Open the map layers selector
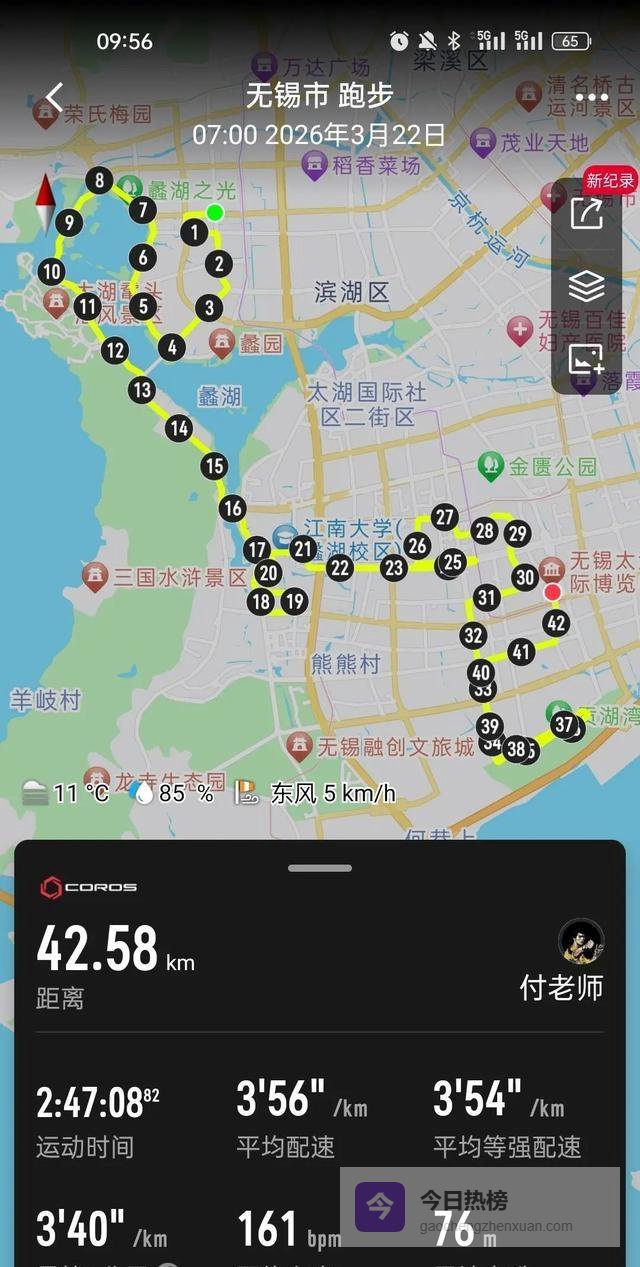This screenshot has height=1267, width=640. point(586,287)
